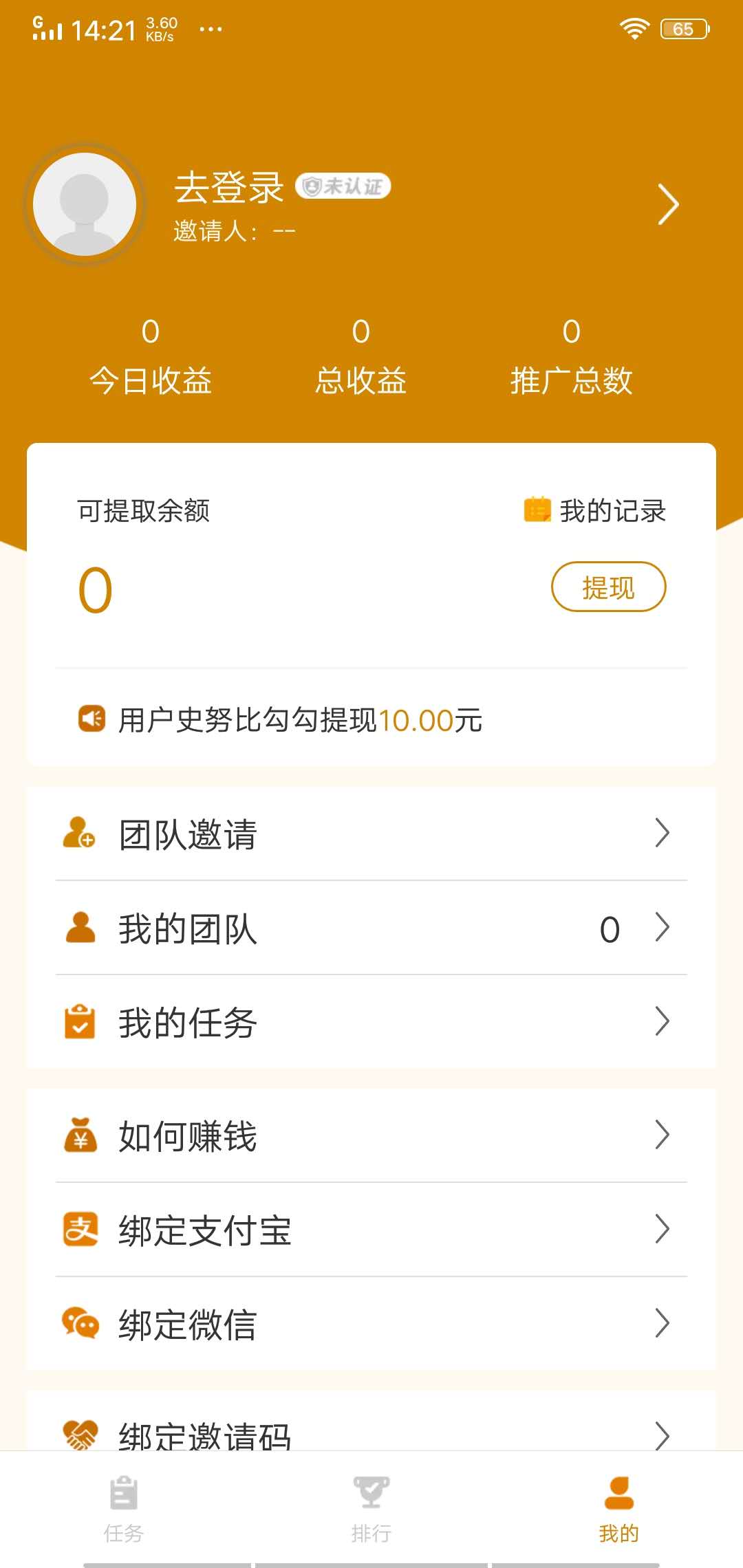Tap the 提现 withdrawal button

tap(608, 587)
